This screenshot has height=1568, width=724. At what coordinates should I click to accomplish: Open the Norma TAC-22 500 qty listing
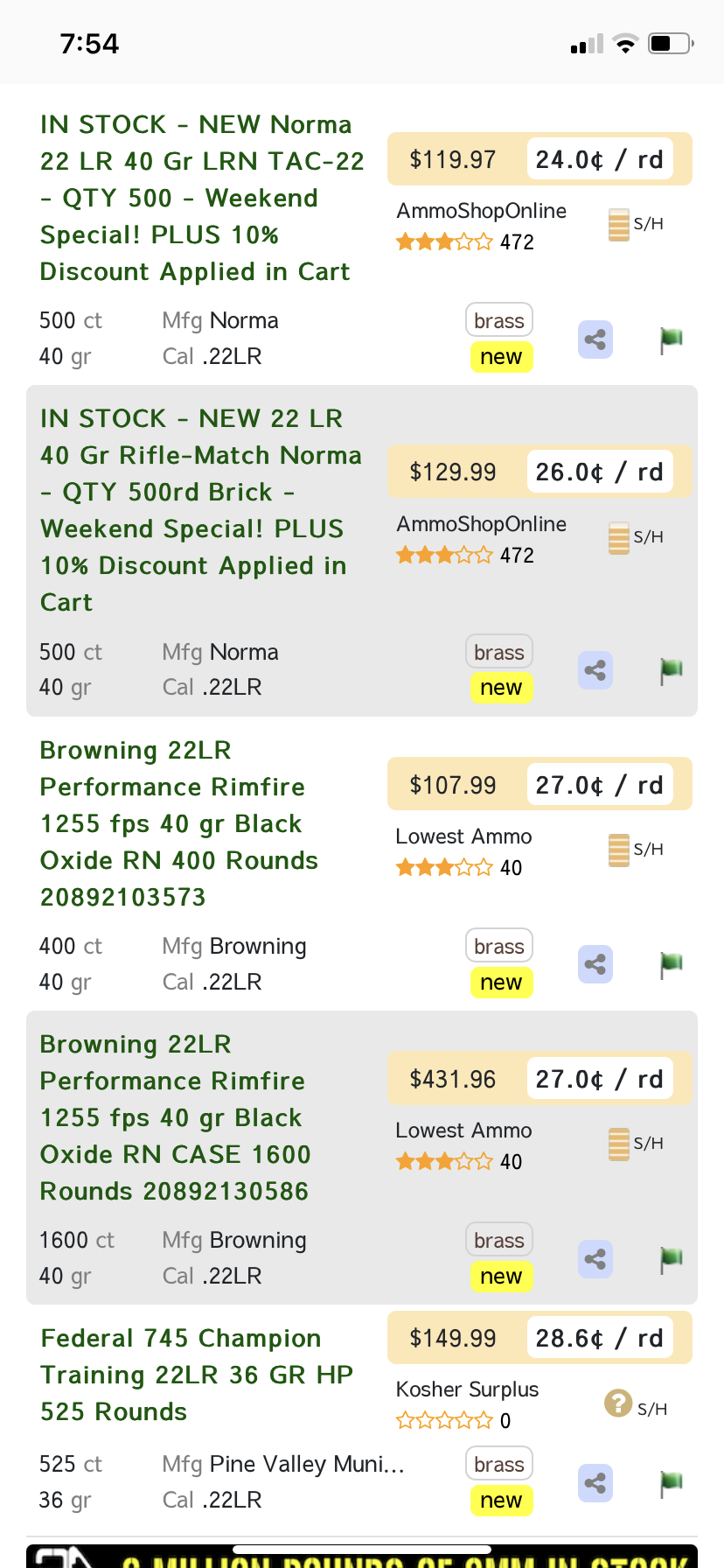[x=202, y=198]
